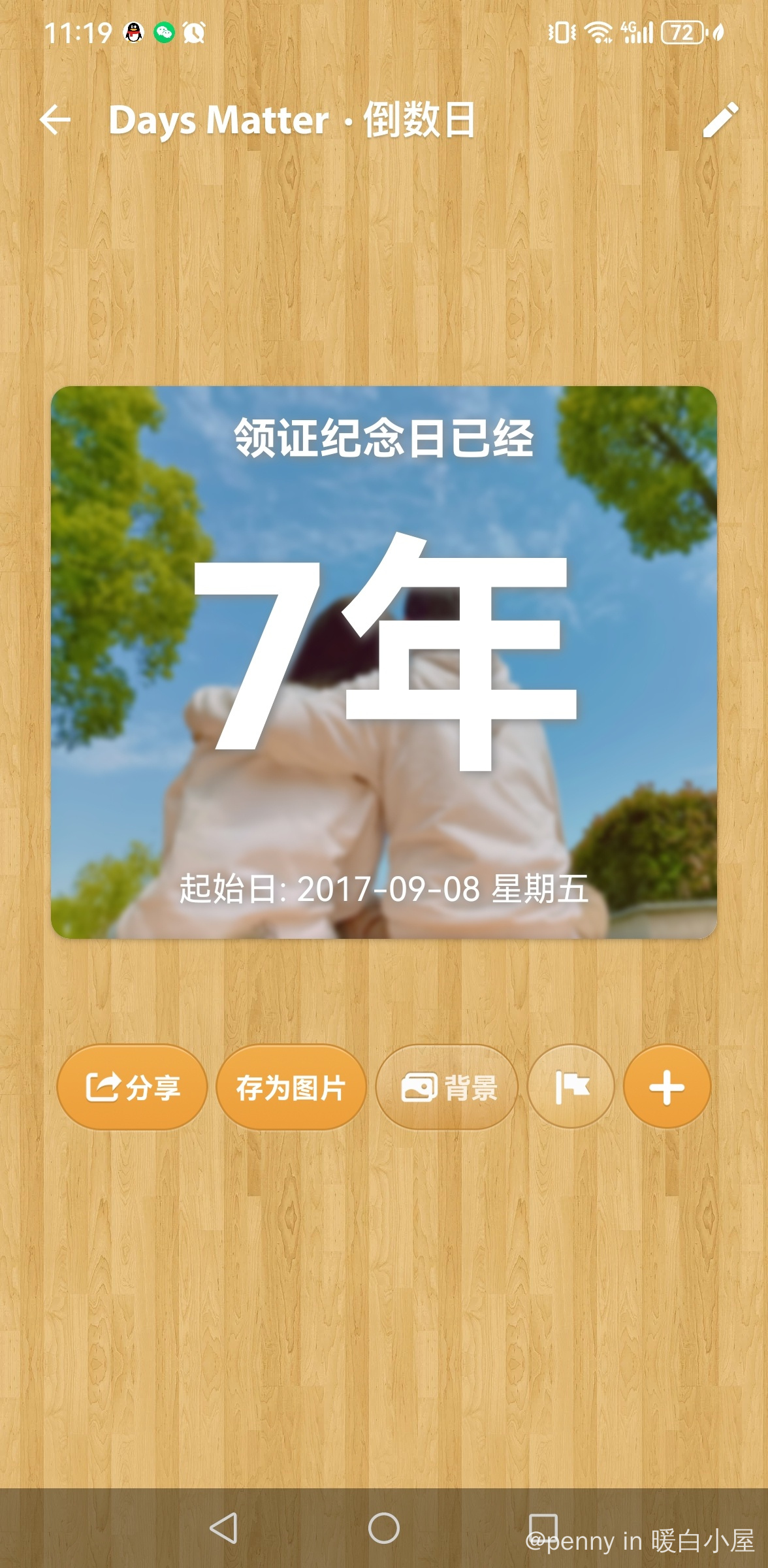The image size is (768, 1568).
Task: Tap the 分享 share button
Action: tap(132, 1087)
